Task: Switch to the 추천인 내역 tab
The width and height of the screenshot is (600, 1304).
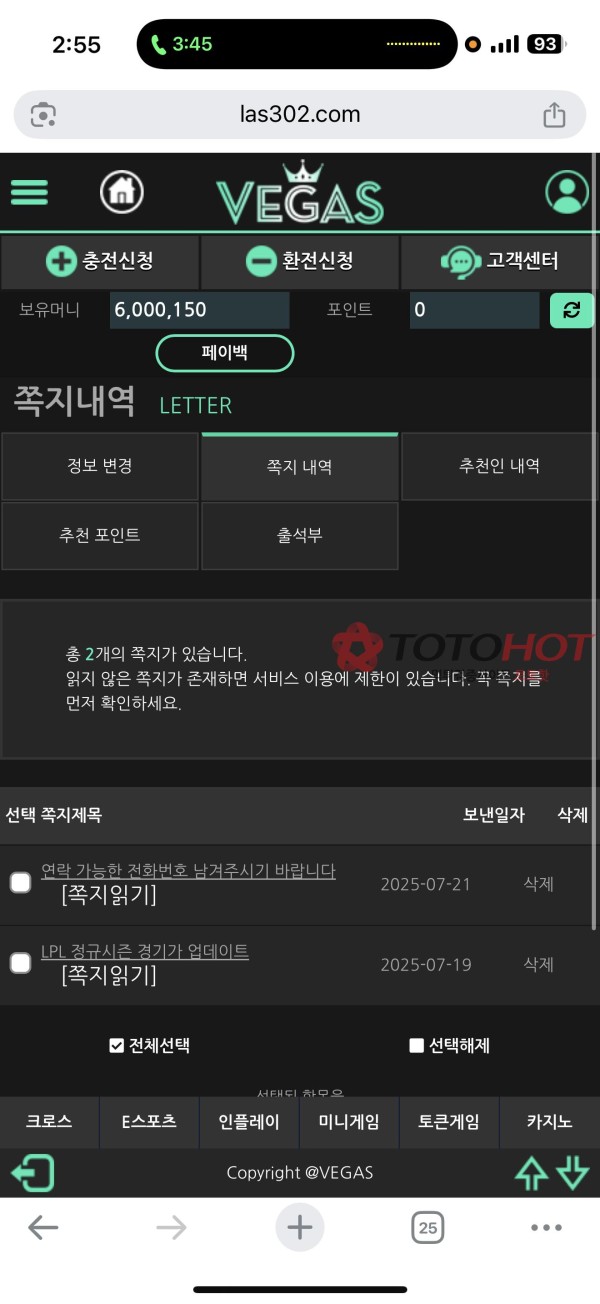Action: 499,466
